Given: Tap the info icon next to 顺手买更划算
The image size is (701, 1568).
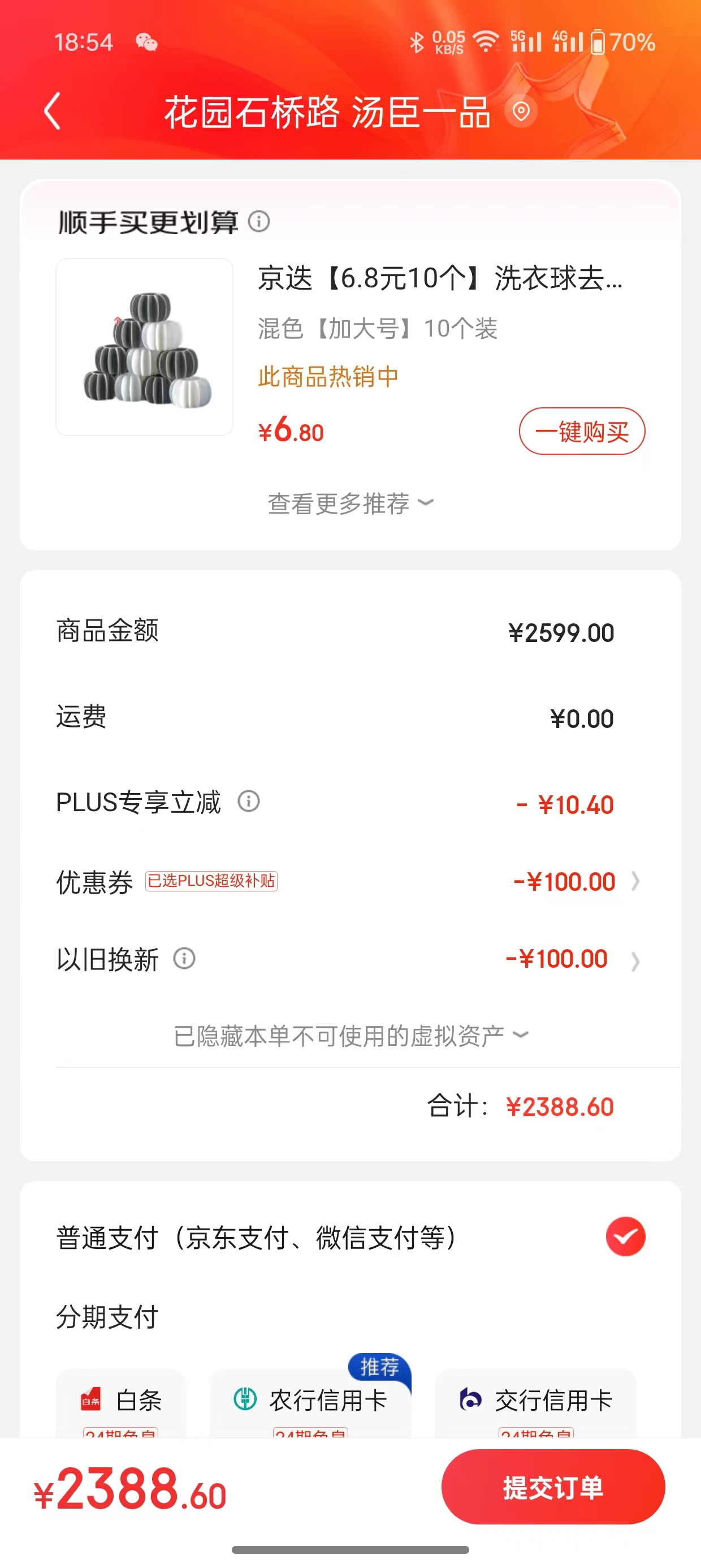Looking at the screenshot, I should [261, 222].
